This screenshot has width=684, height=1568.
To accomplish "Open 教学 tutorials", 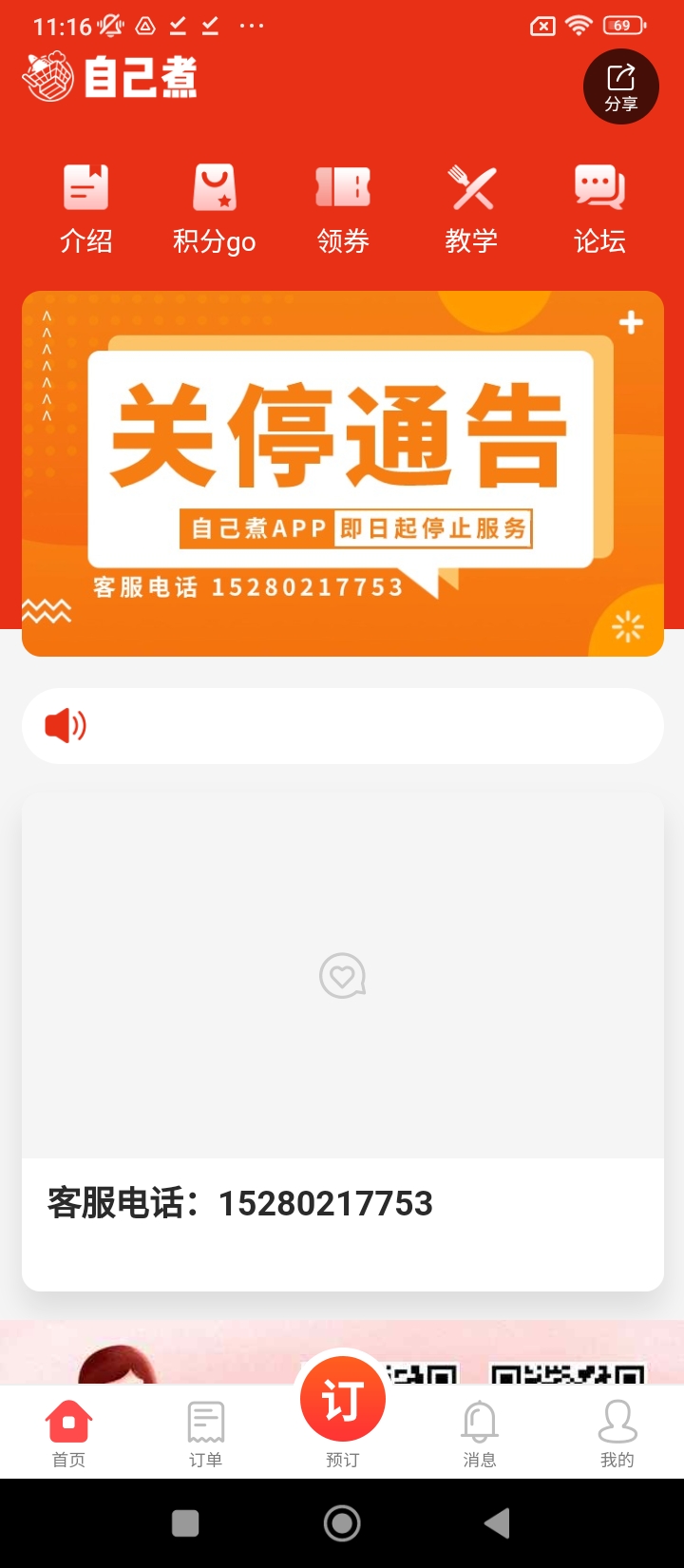I will [x=471, y=209].
